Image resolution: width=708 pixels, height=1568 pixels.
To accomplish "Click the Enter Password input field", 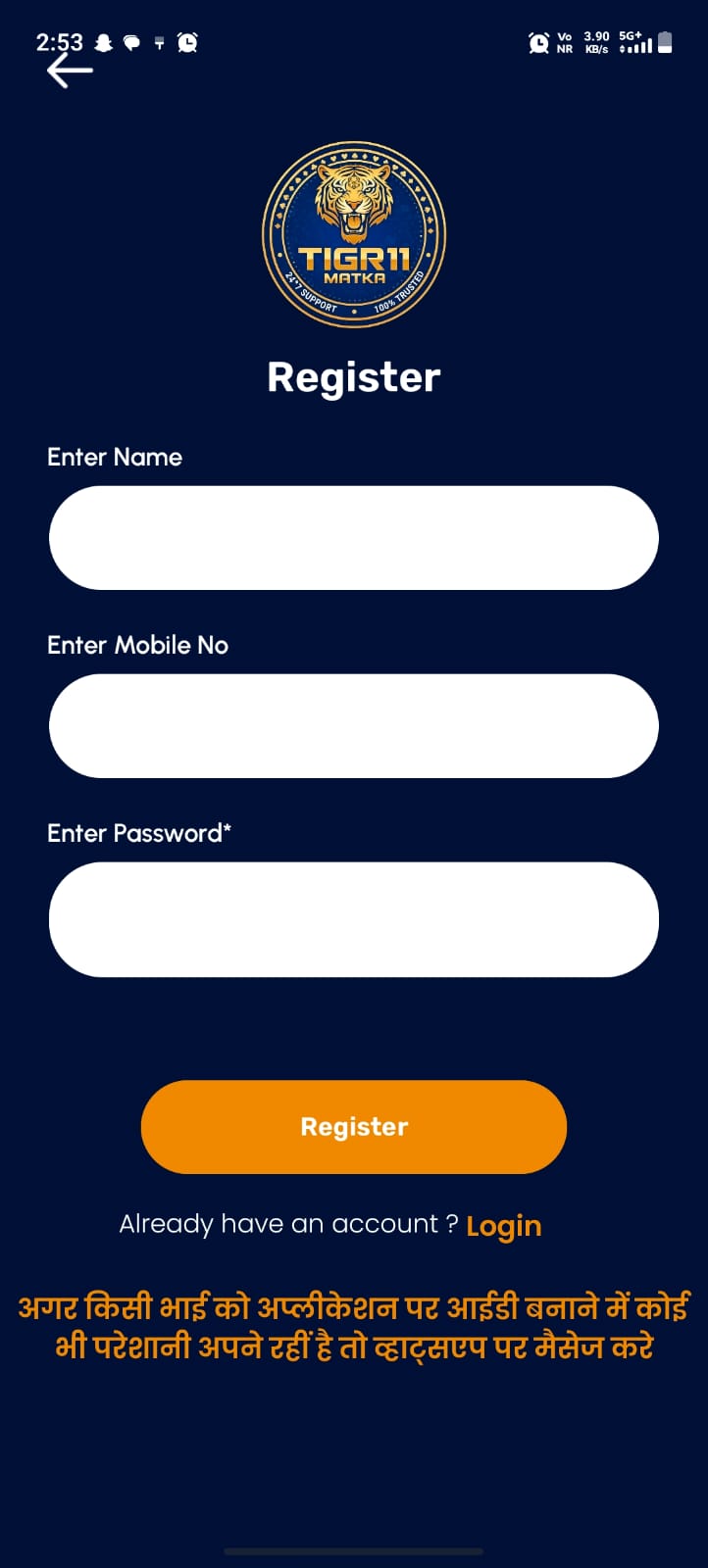I will pos(353,919).
